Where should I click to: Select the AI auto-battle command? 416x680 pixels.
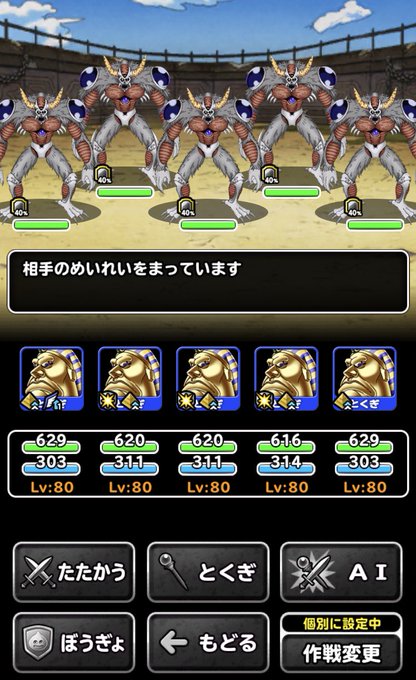click(x=341, y=572)
